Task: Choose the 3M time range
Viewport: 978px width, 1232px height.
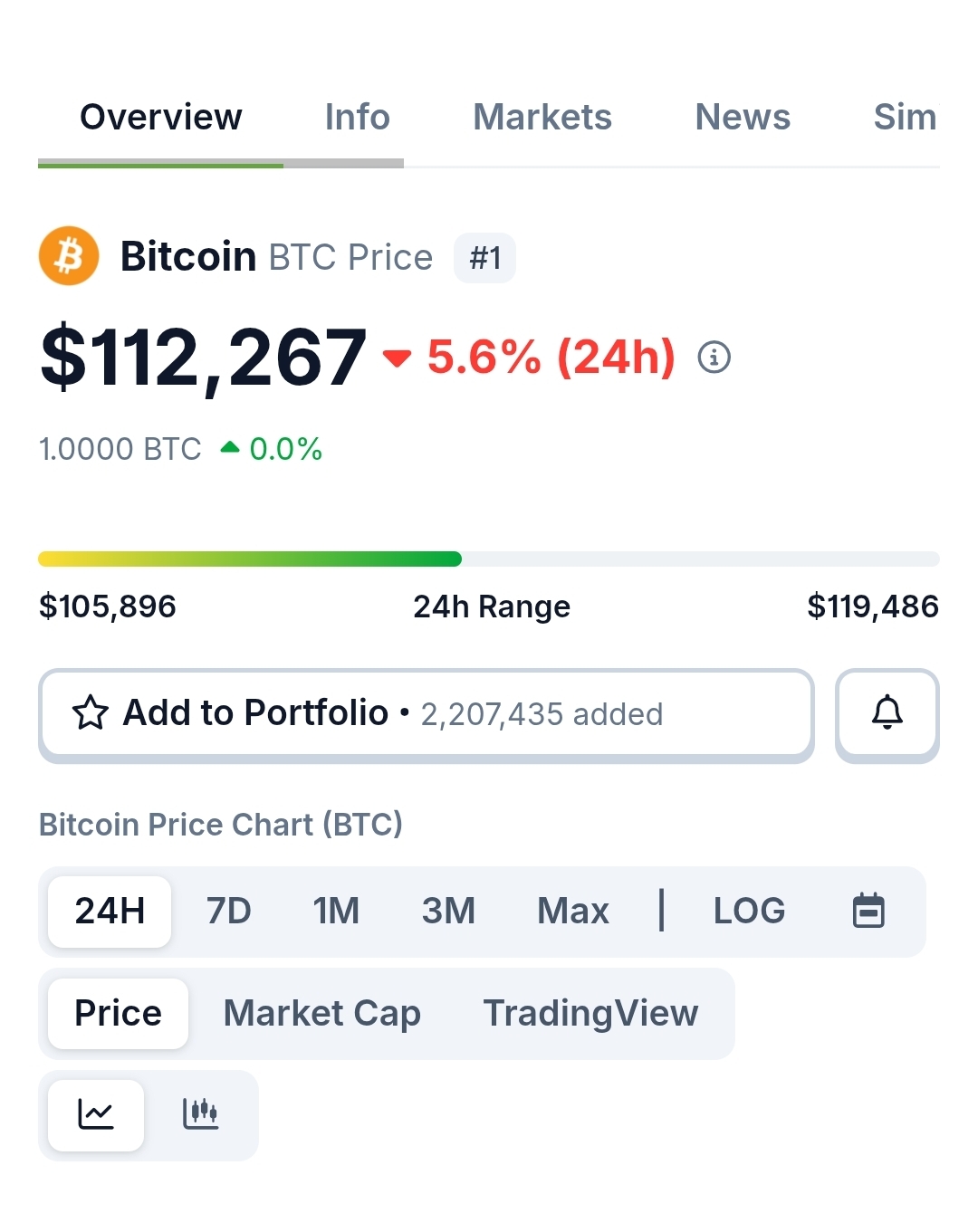Action: (448, 911)
